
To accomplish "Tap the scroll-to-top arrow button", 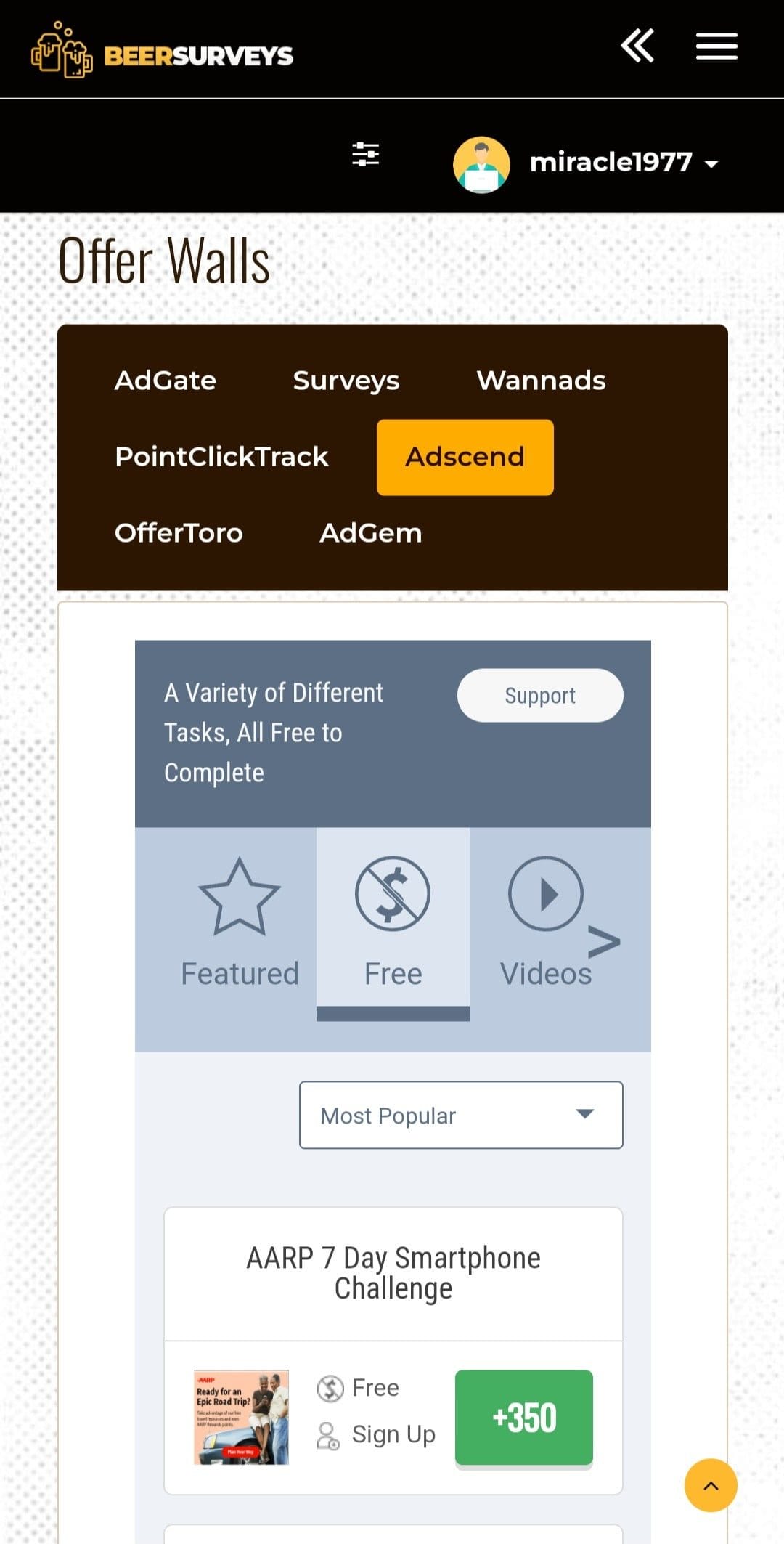I will point(711,1485).
